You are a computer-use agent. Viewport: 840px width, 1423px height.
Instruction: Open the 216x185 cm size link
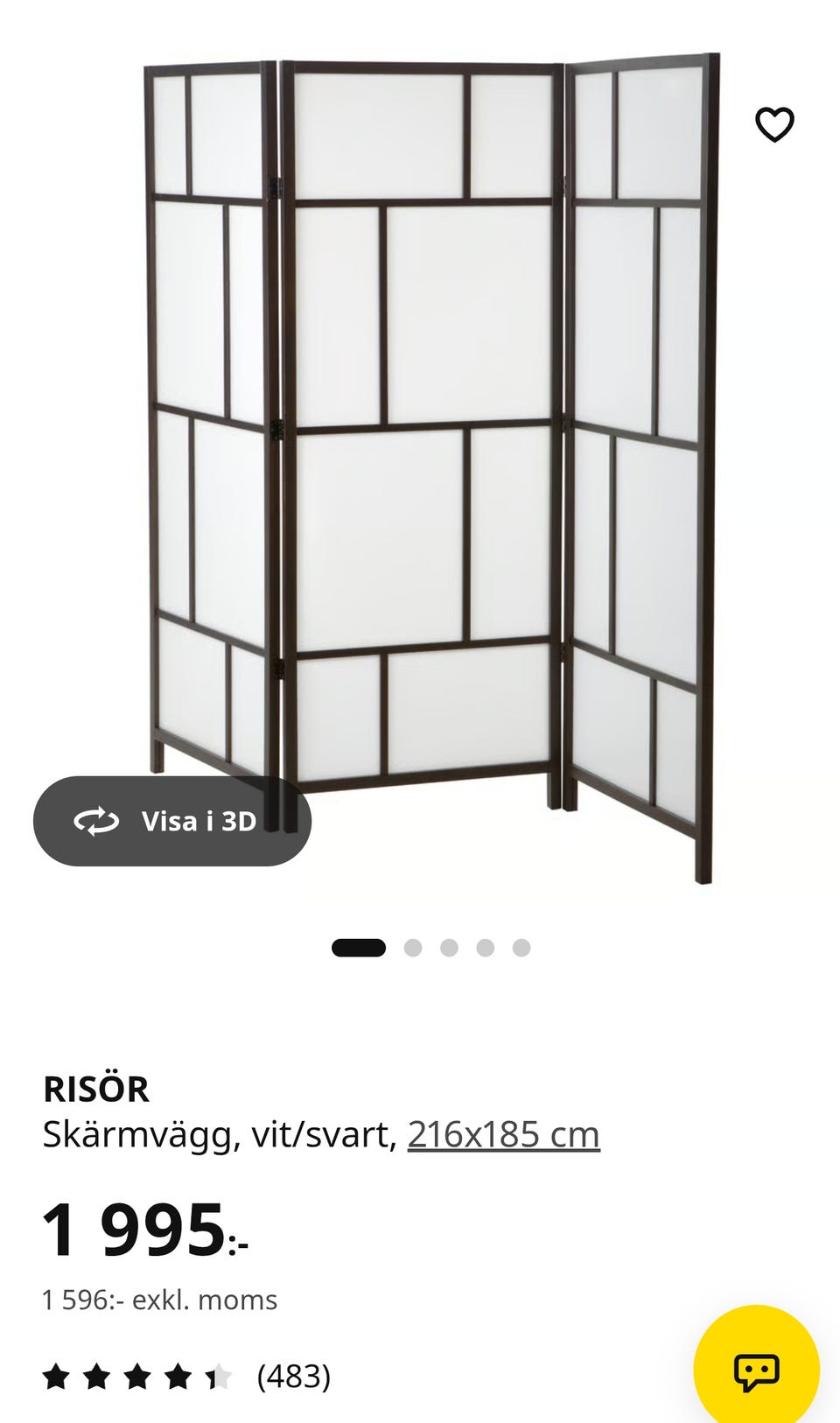(x=504, y=1134)
